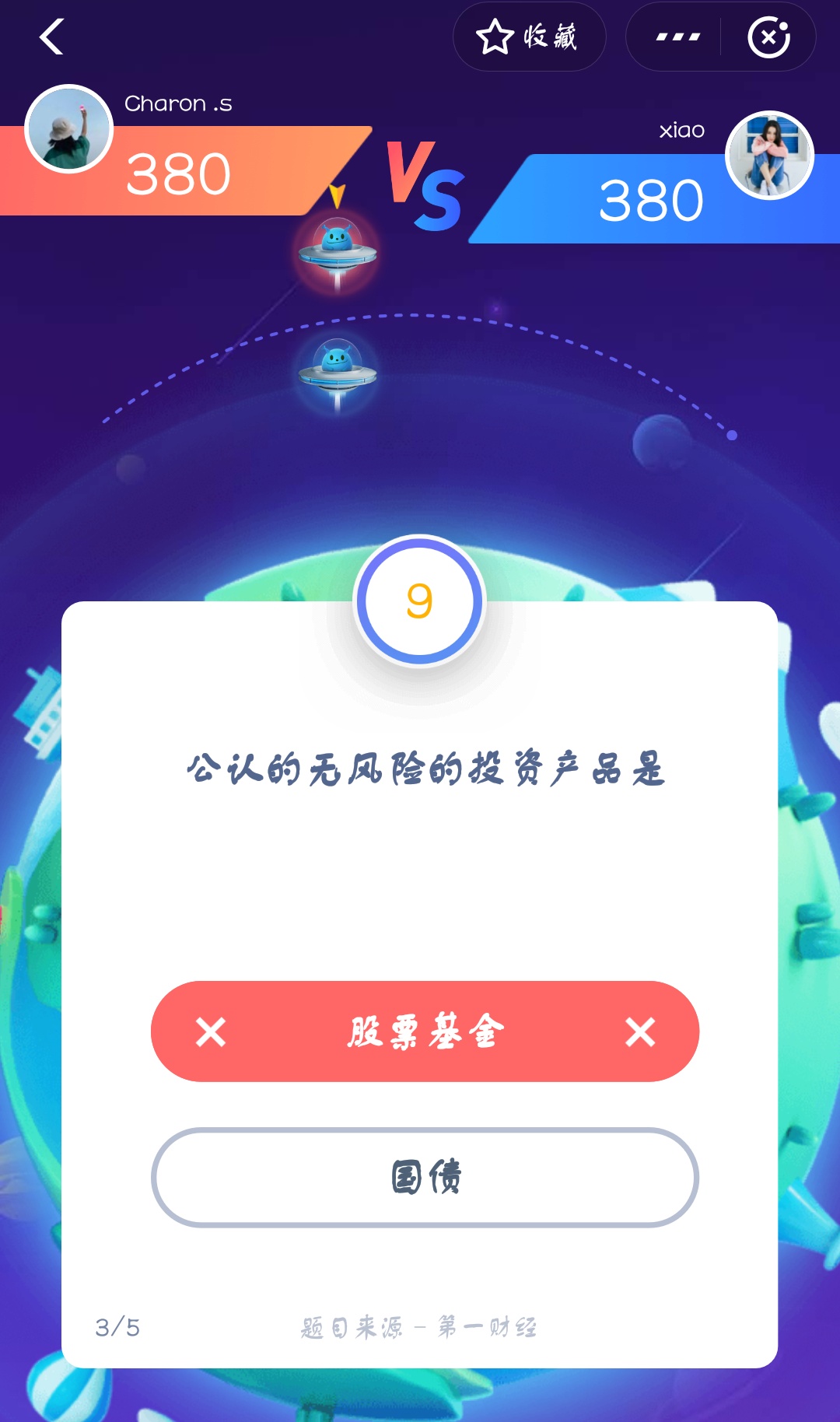Tap the star icon to favorite this quiz
840x1422 pixels.
point(495,36)
